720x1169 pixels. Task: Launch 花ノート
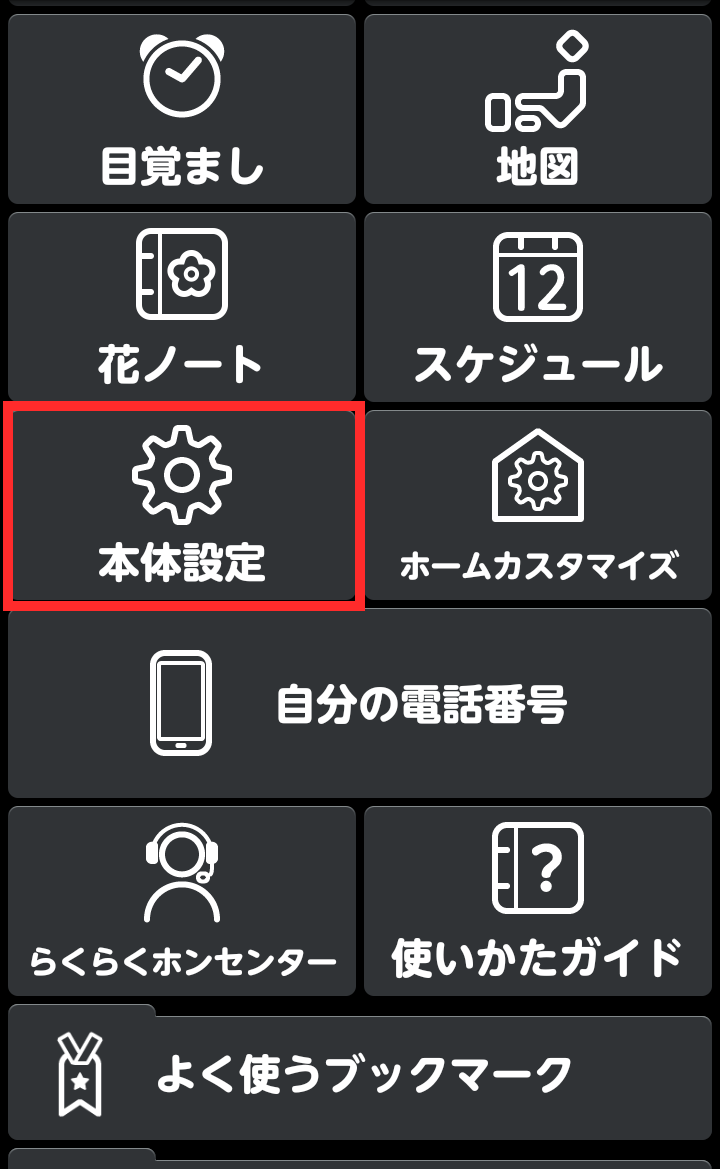182,306
